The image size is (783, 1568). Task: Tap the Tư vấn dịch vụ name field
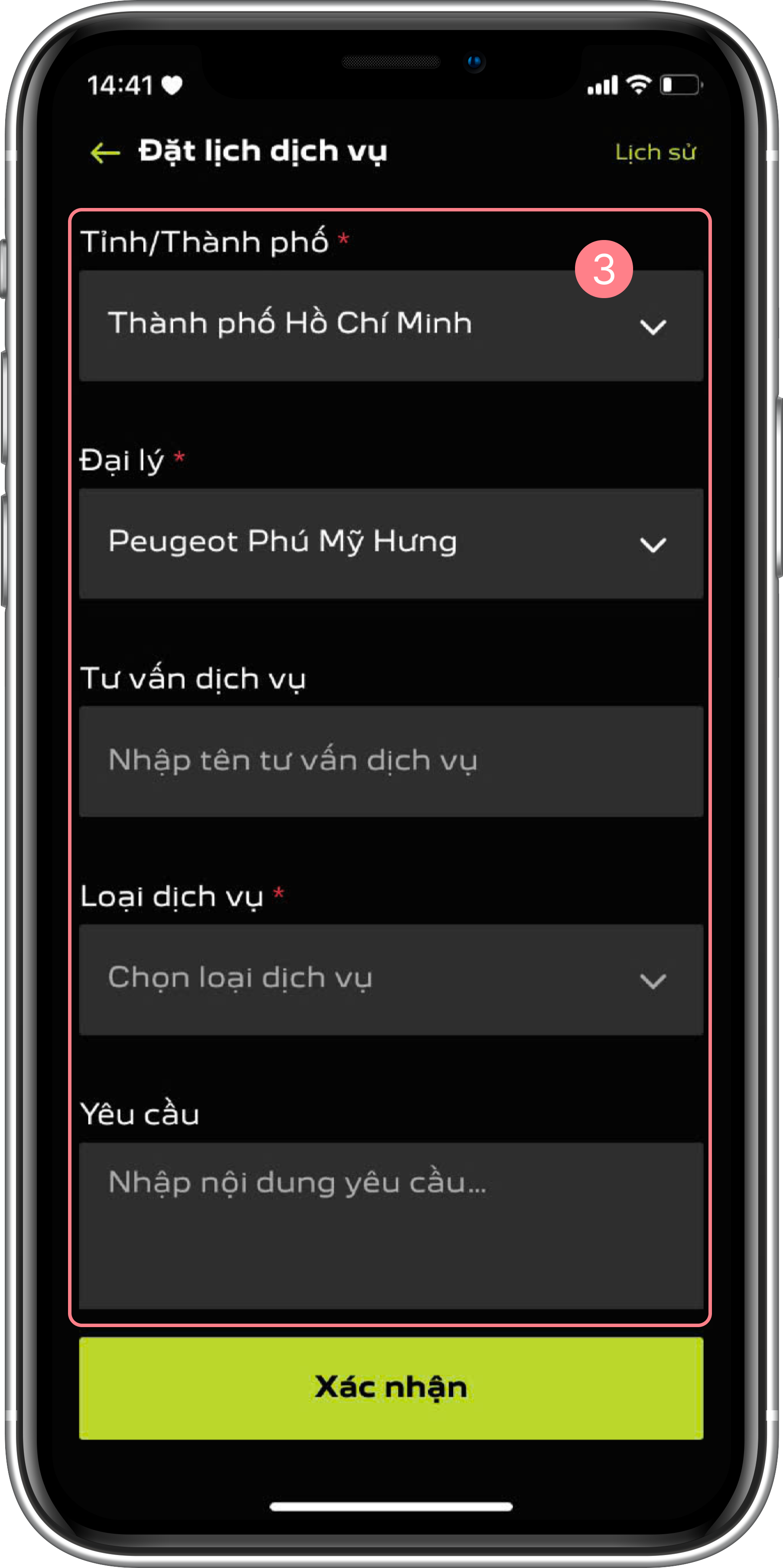point(391,762)
